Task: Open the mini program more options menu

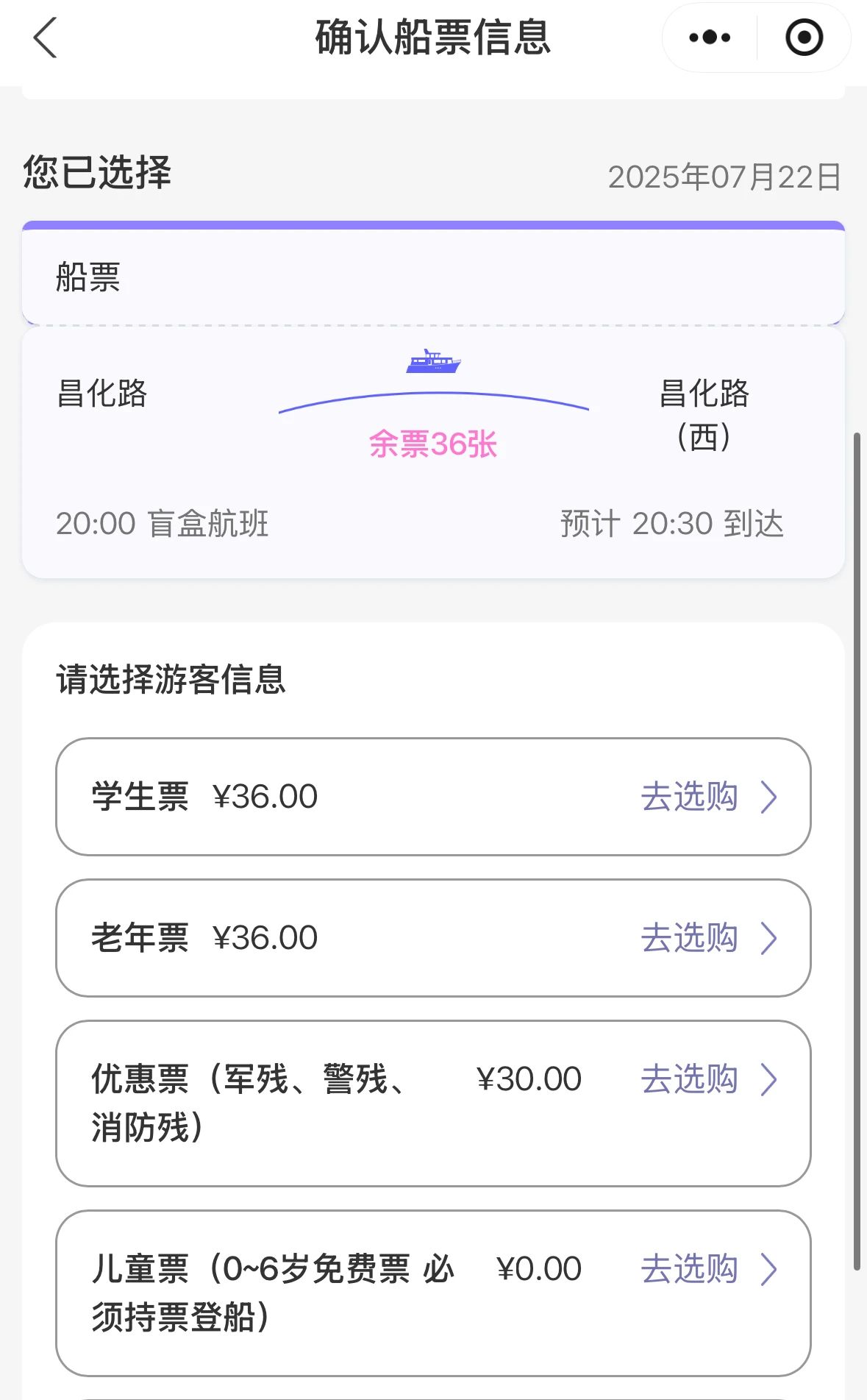Action: (710, 38)
